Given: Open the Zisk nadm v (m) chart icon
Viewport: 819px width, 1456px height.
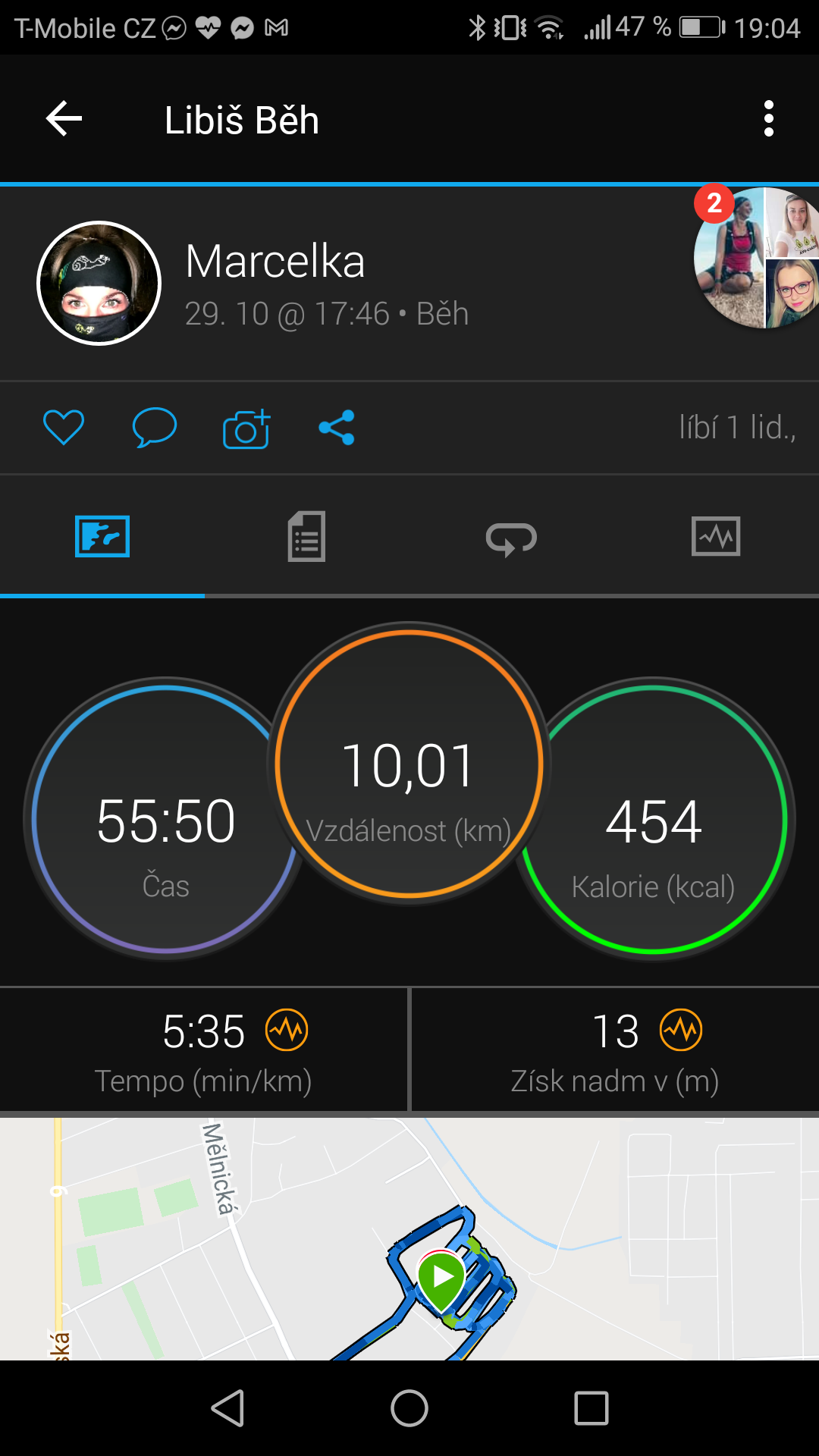Looking at the screenshot, I should 681,1030.
